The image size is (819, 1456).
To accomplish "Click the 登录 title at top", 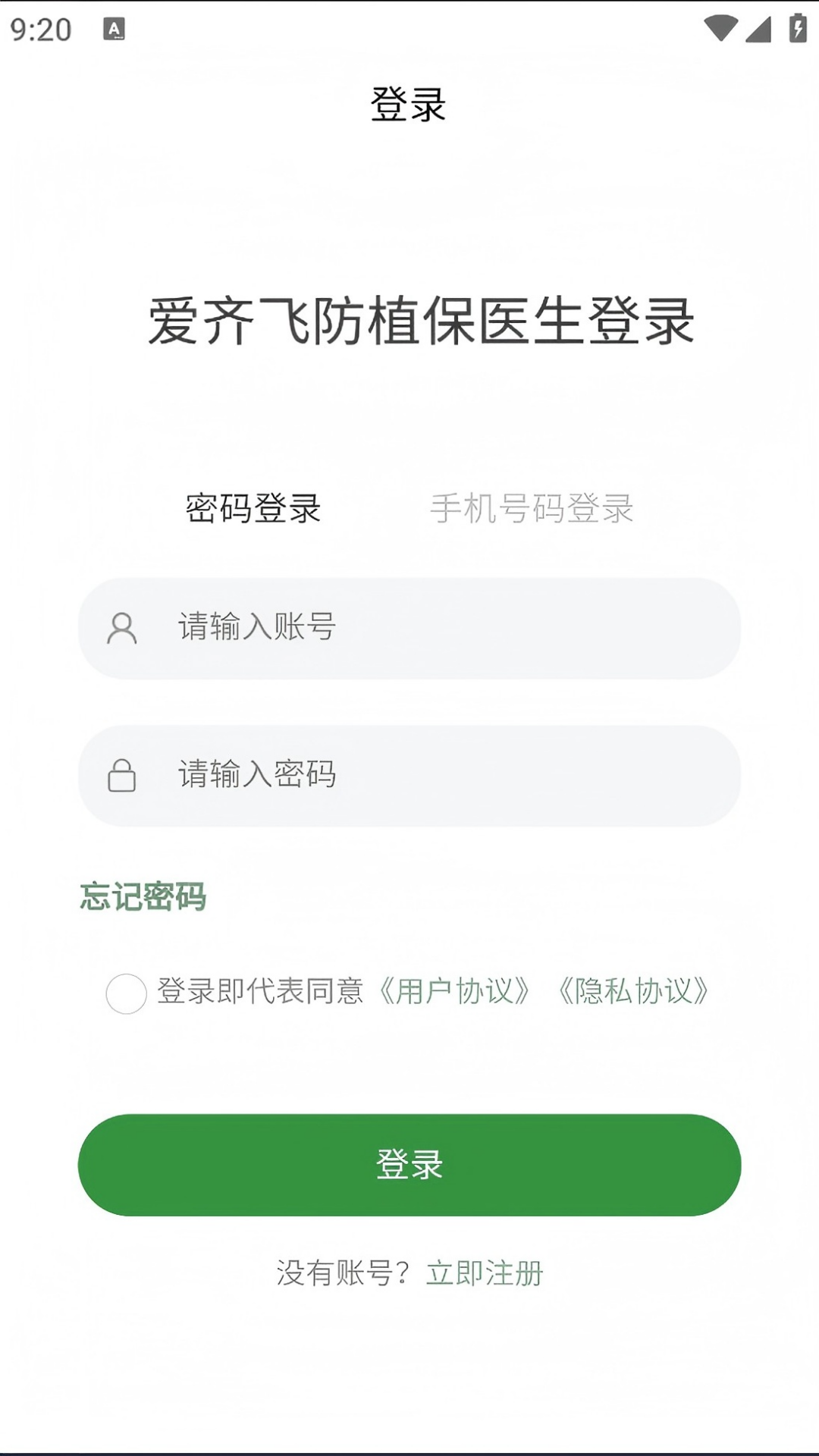I will click(407, 102).
